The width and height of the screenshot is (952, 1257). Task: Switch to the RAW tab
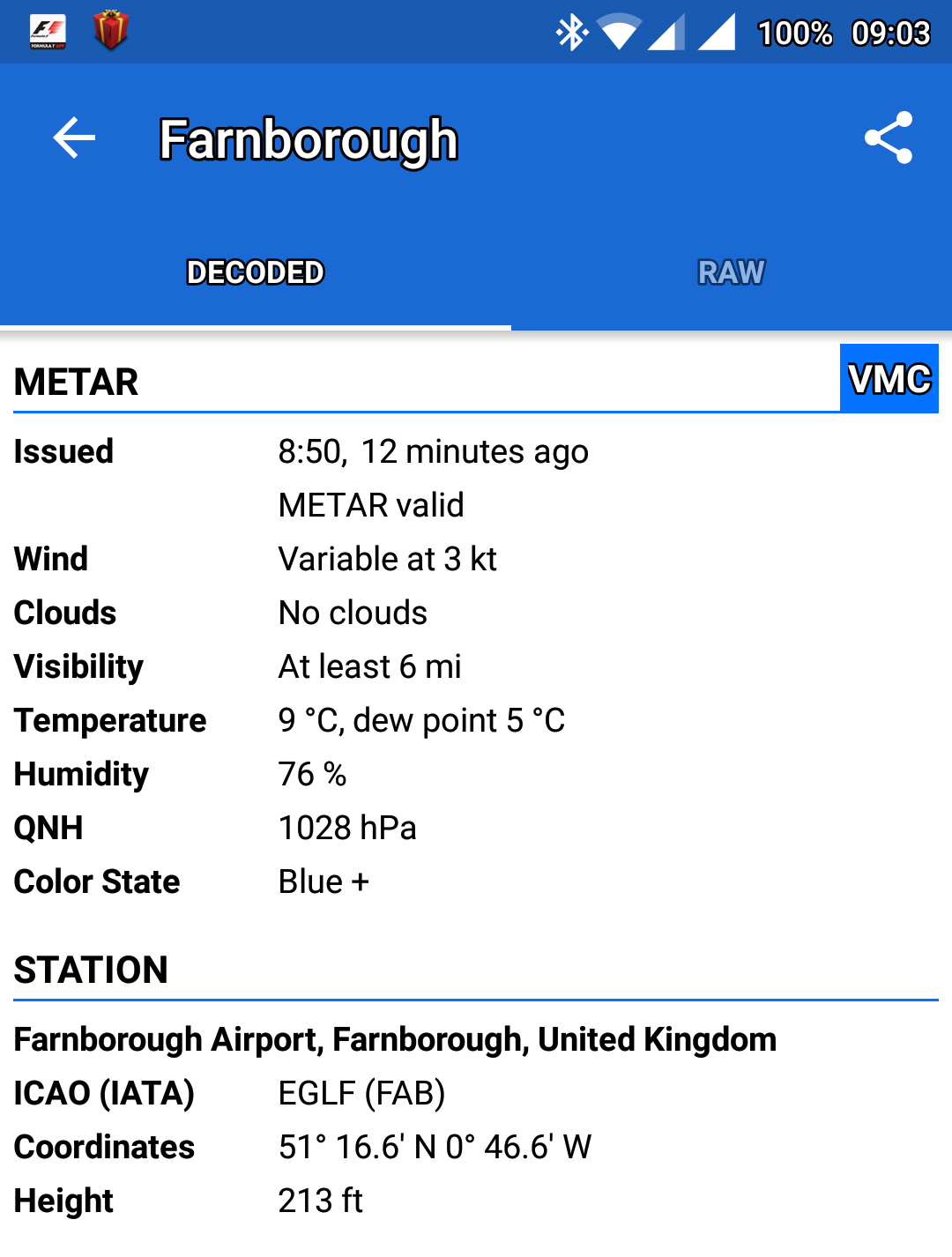[731, 272]
